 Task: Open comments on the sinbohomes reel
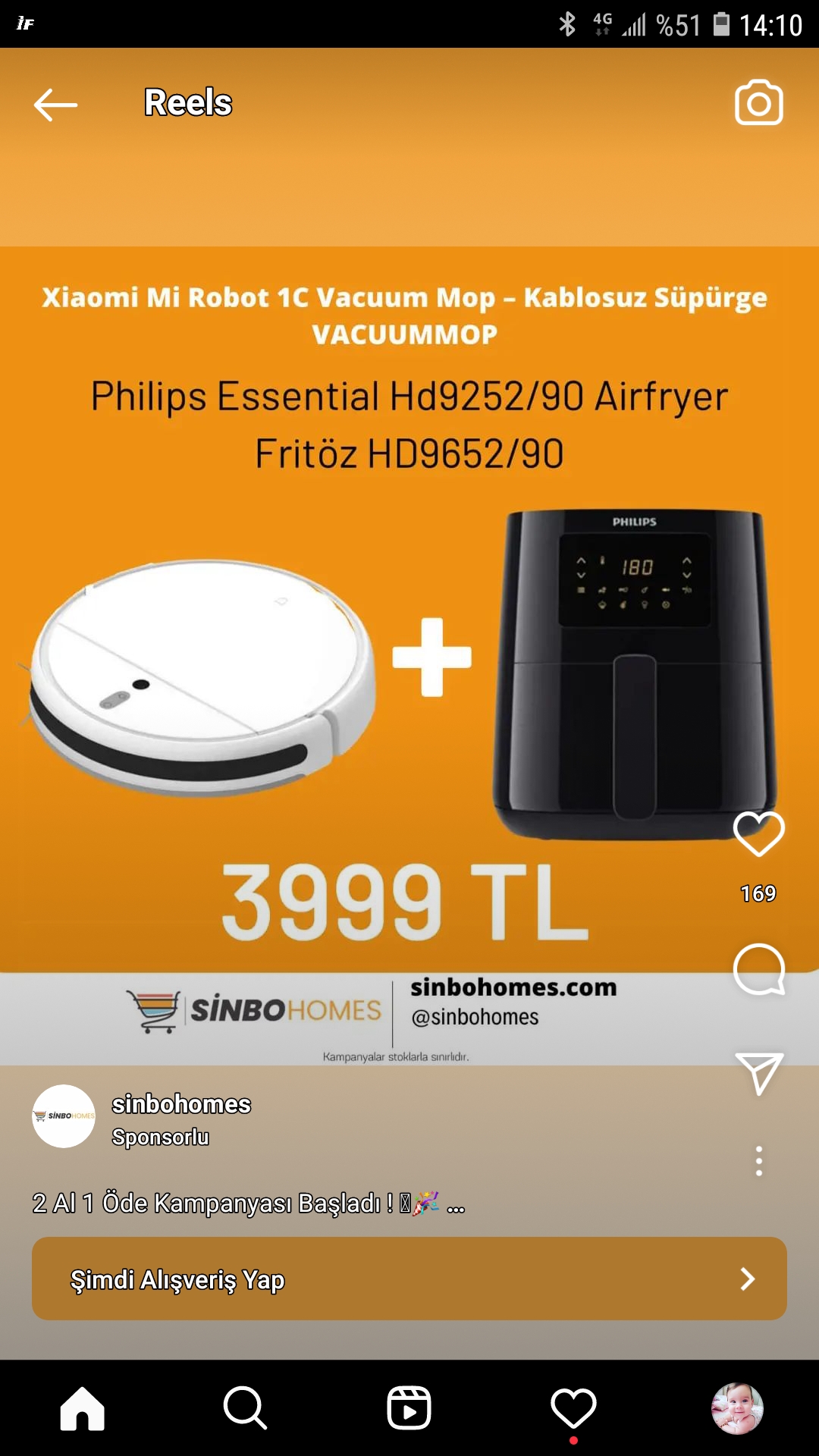pos(758,969)
